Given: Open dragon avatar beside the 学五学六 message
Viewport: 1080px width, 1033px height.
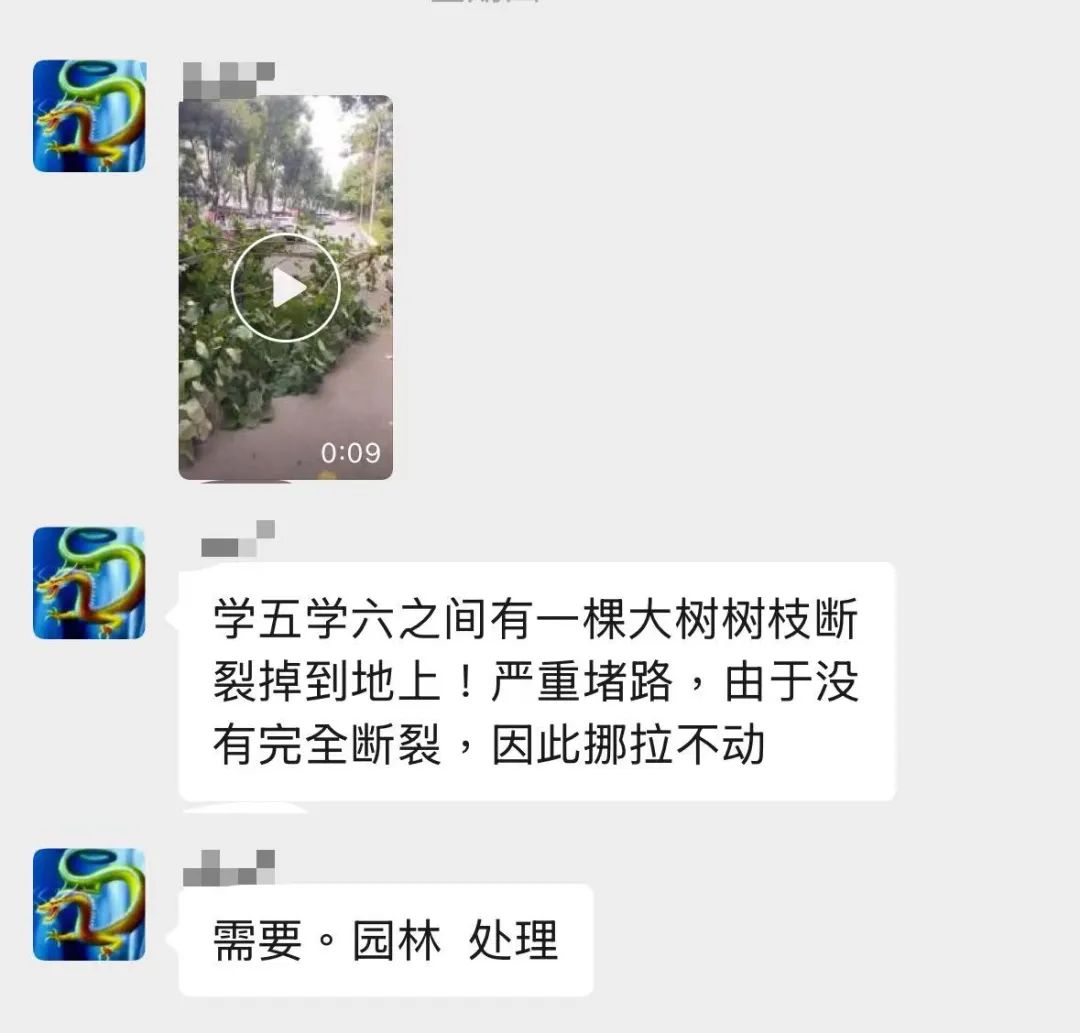Looking at the screenshot, I should click(90, 583).
